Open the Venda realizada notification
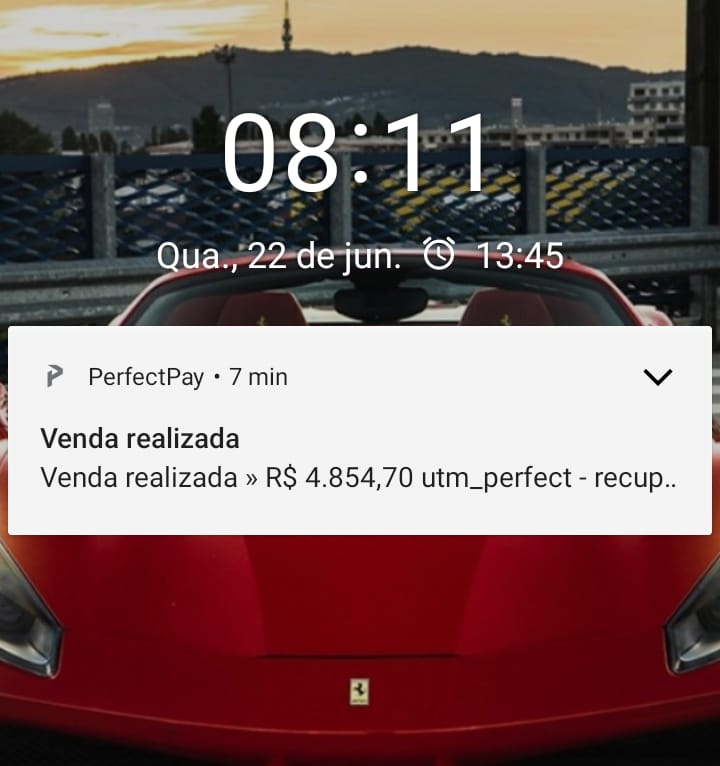This screenshot has width=720, height=766. tap(358, 460)
